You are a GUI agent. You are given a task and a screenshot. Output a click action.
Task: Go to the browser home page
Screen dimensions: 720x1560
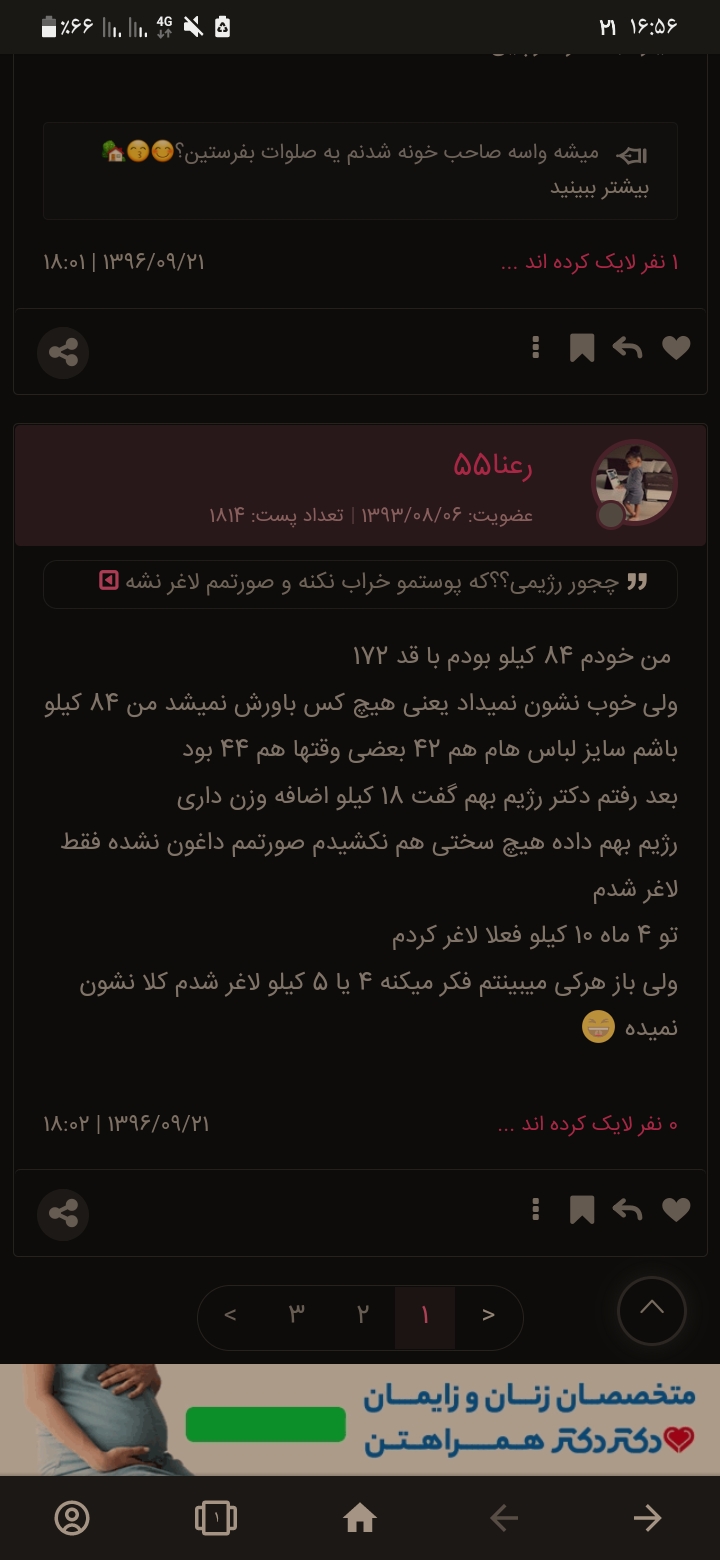(360, 1519)
